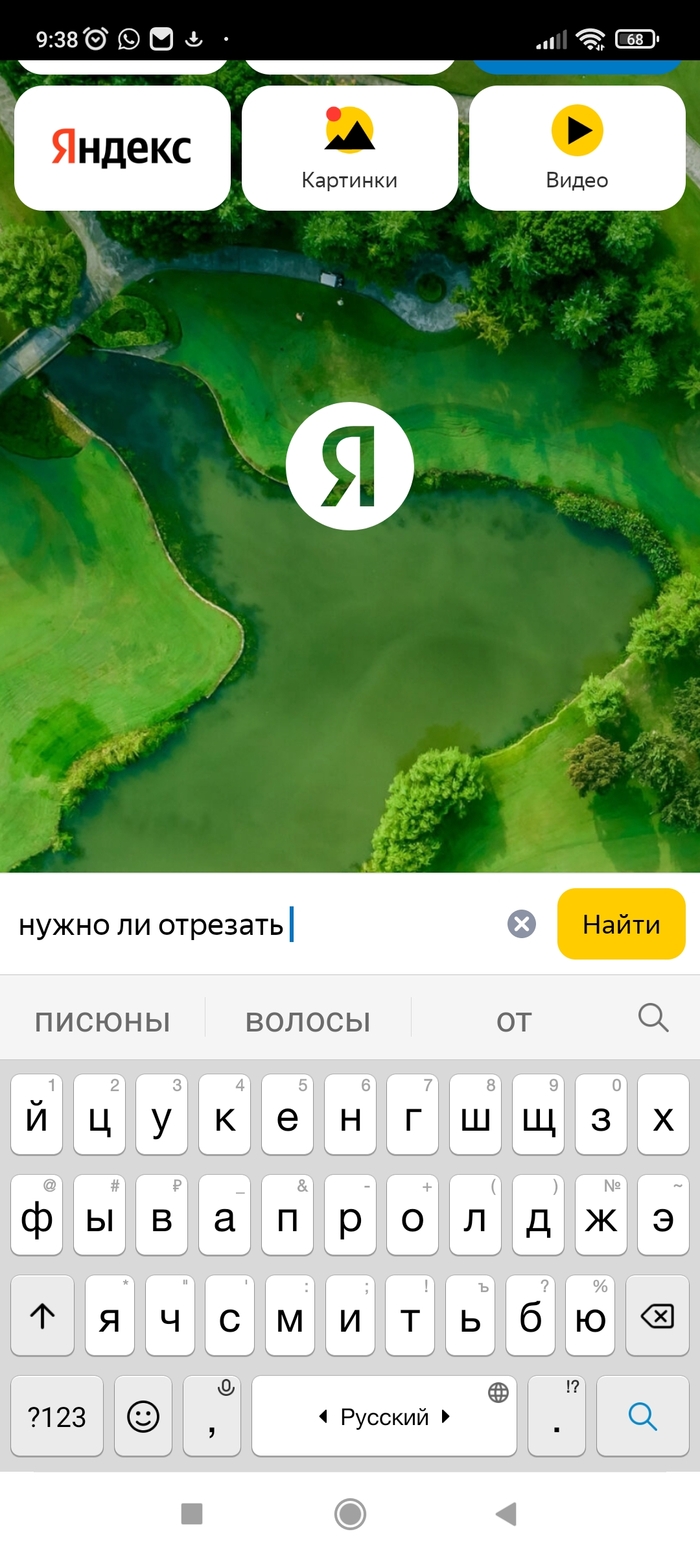
Task: Switch keyboard to ?123 symbols
Action: (56, 1416)
